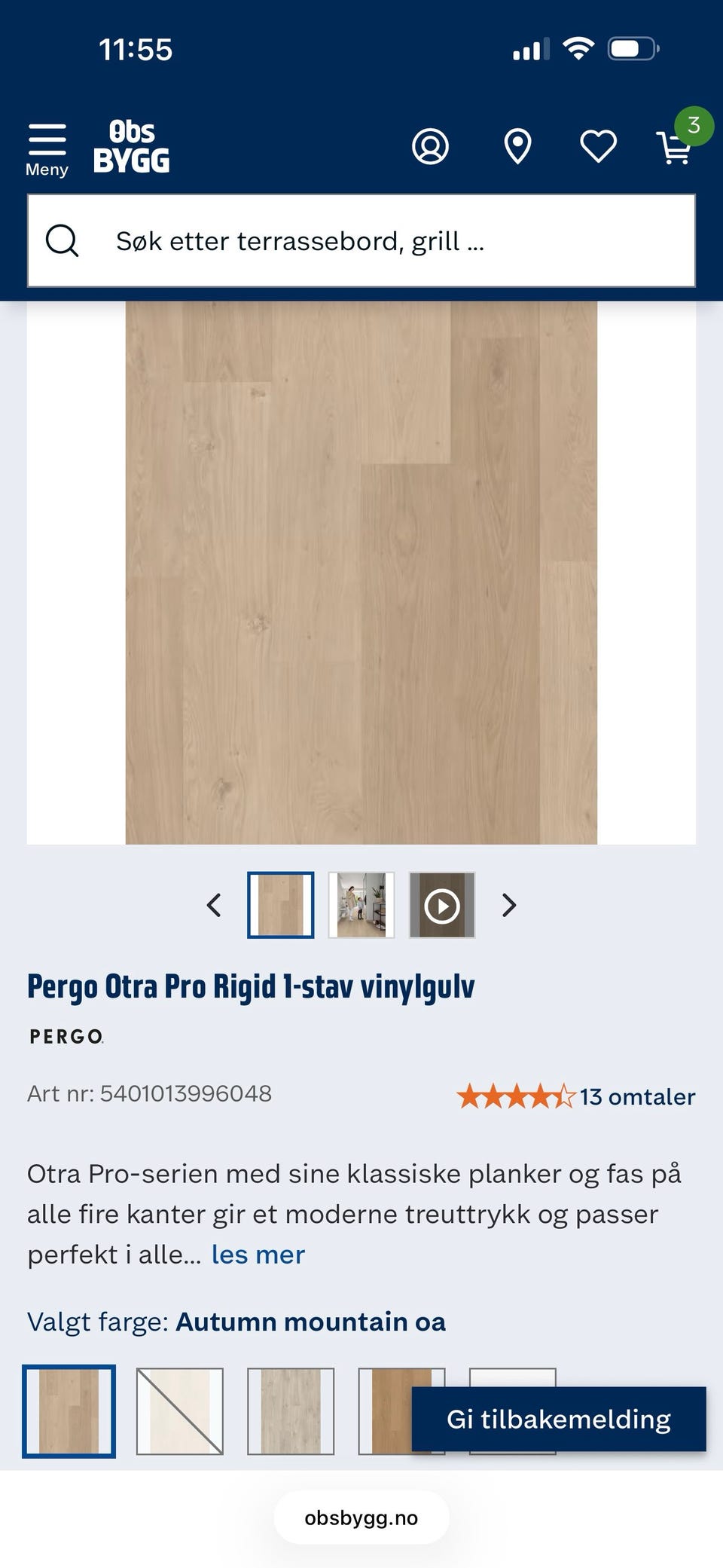Screen dimensions: 723x1568
Task: View the favorites heart list
Action: tap(598, 146)
